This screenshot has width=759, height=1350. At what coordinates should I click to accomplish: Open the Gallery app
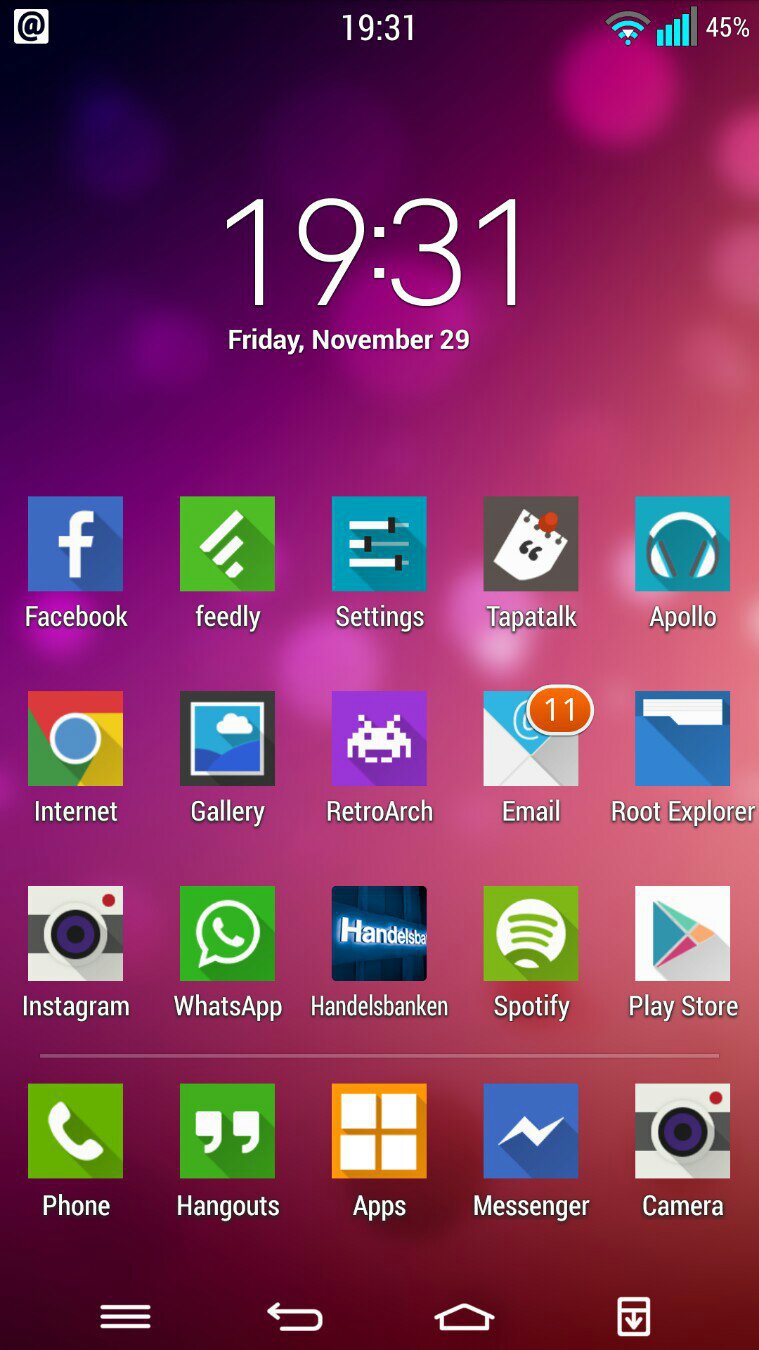click(227, 738)
